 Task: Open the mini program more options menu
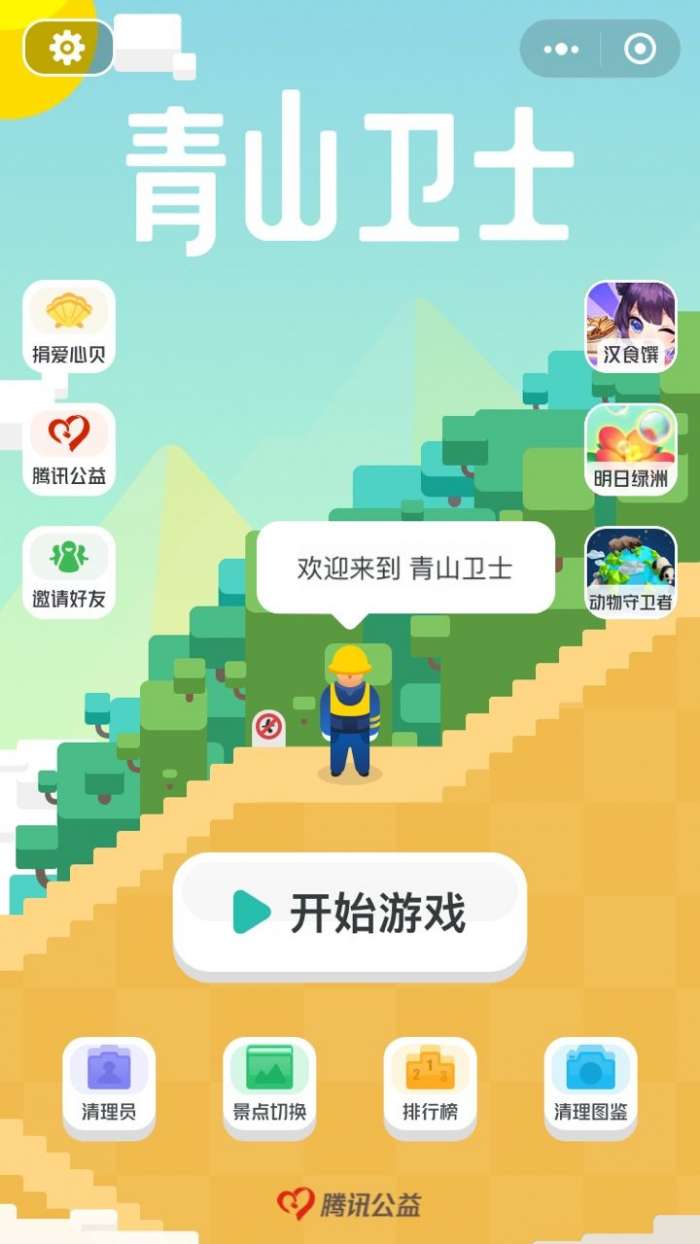[x=561, y=48]
